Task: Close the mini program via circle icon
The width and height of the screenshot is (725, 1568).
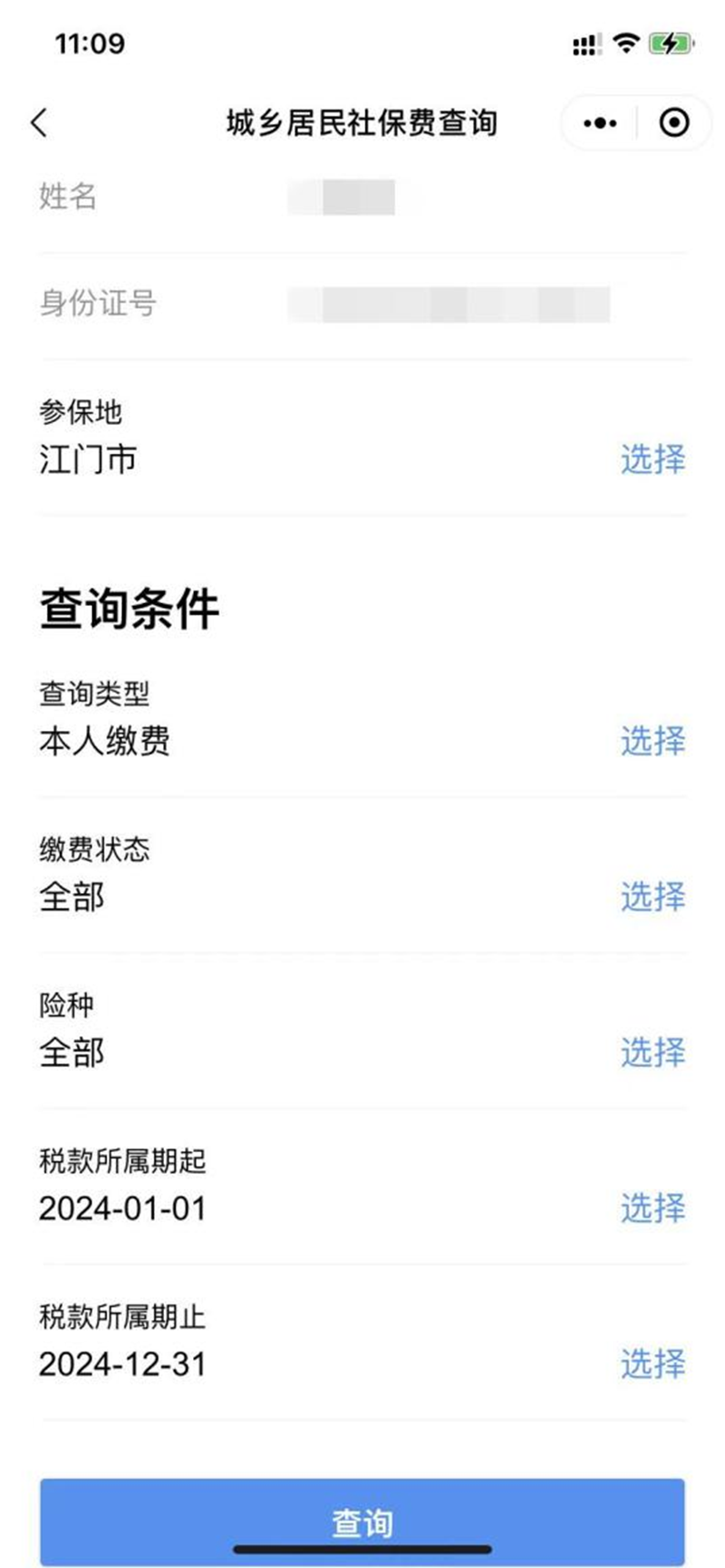Action: click(x=674, y=122)
